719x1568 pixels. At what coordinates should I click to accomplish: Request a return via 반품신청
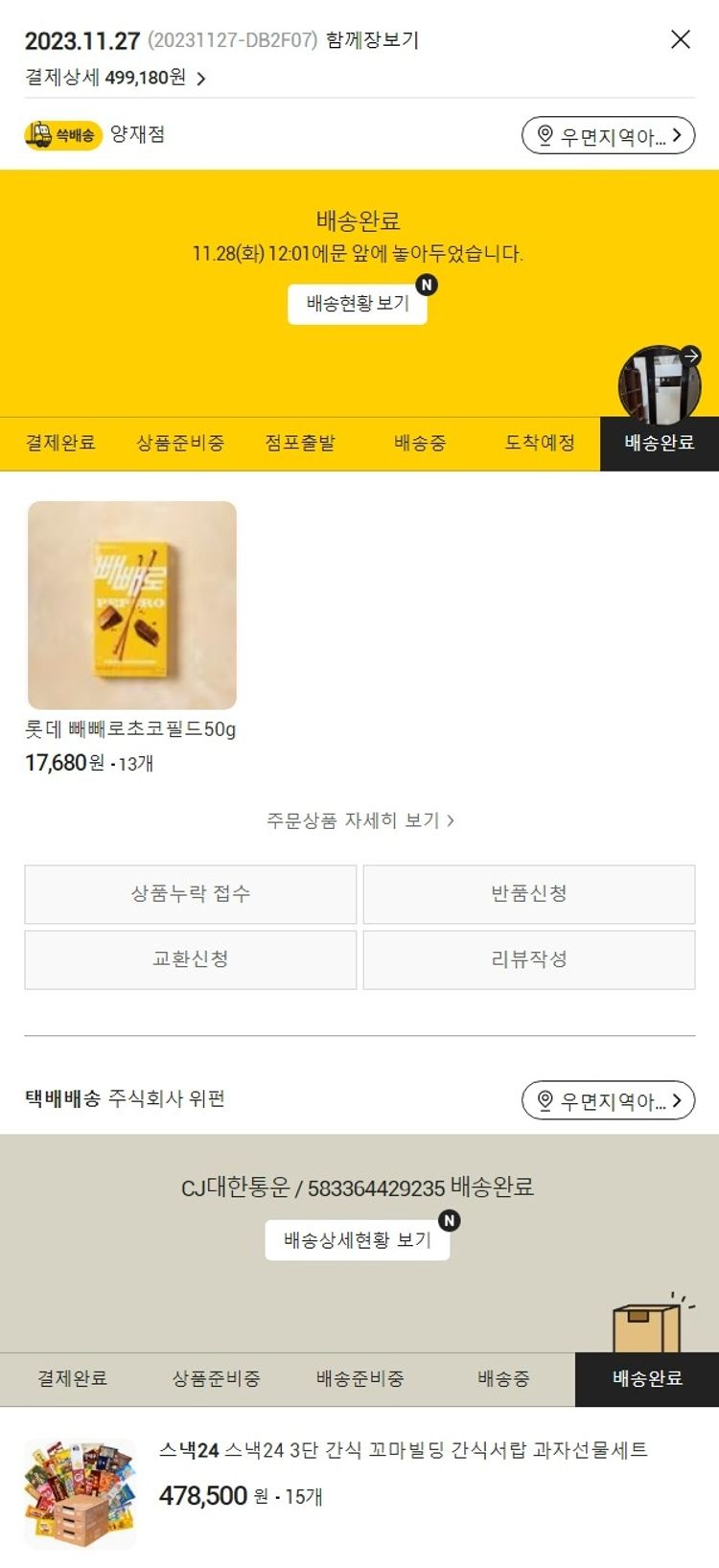pyautogui.click(x=528, y=894)
